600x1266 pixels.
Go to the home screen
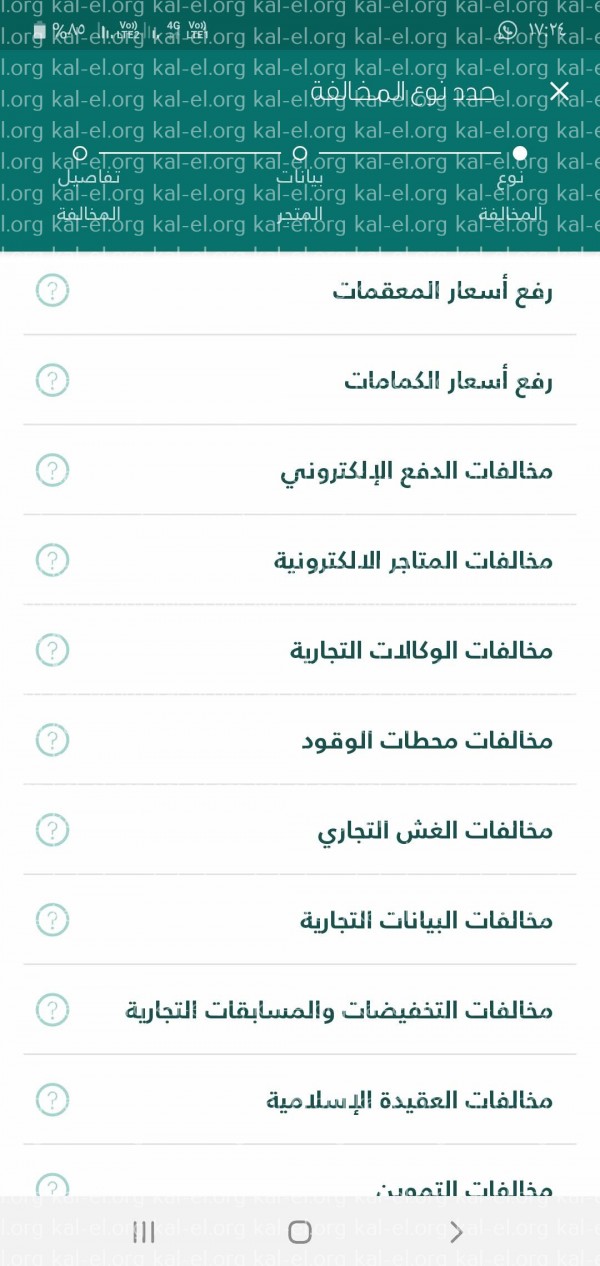pos(300,1232)
